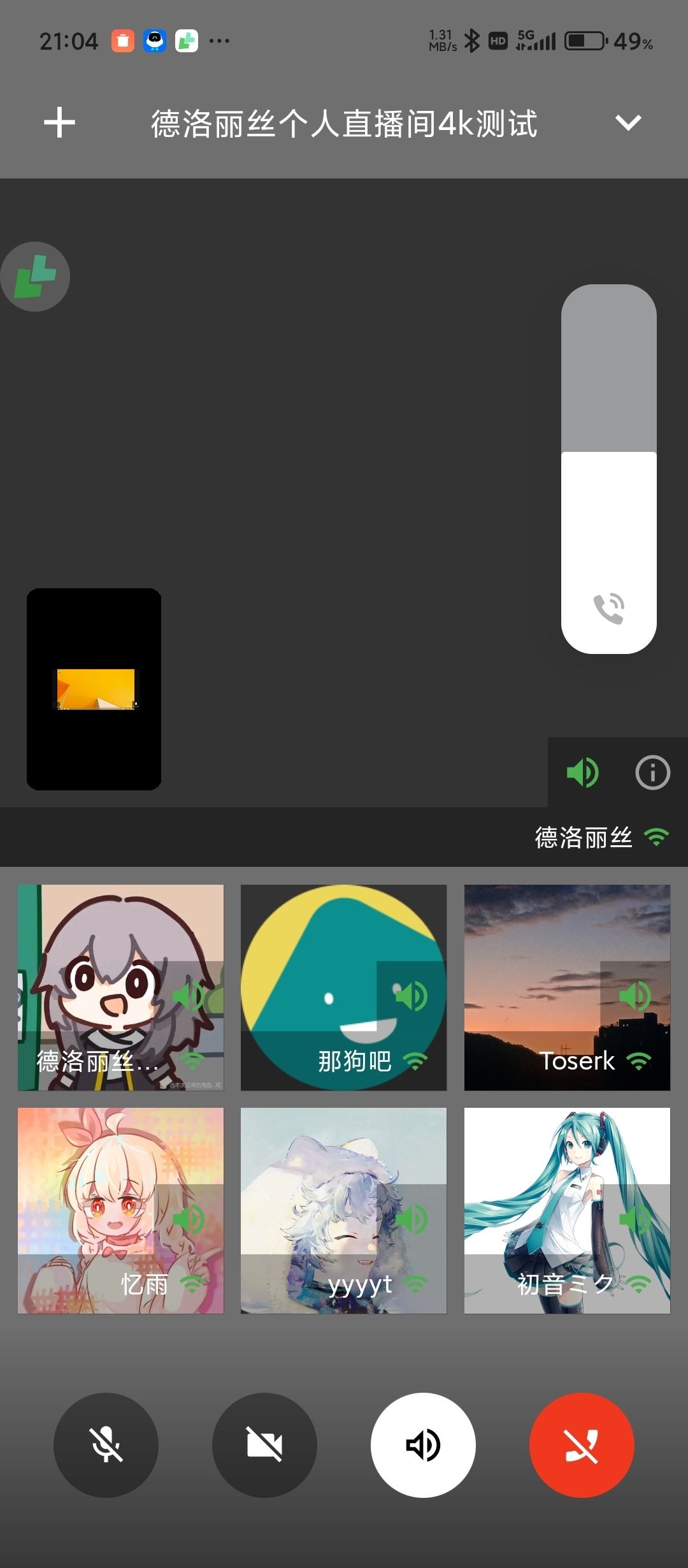The height and width of the screenshot is (1568, 688).
Task: Mute 那狗吧's audio with speaker icon
Action: 412,996
